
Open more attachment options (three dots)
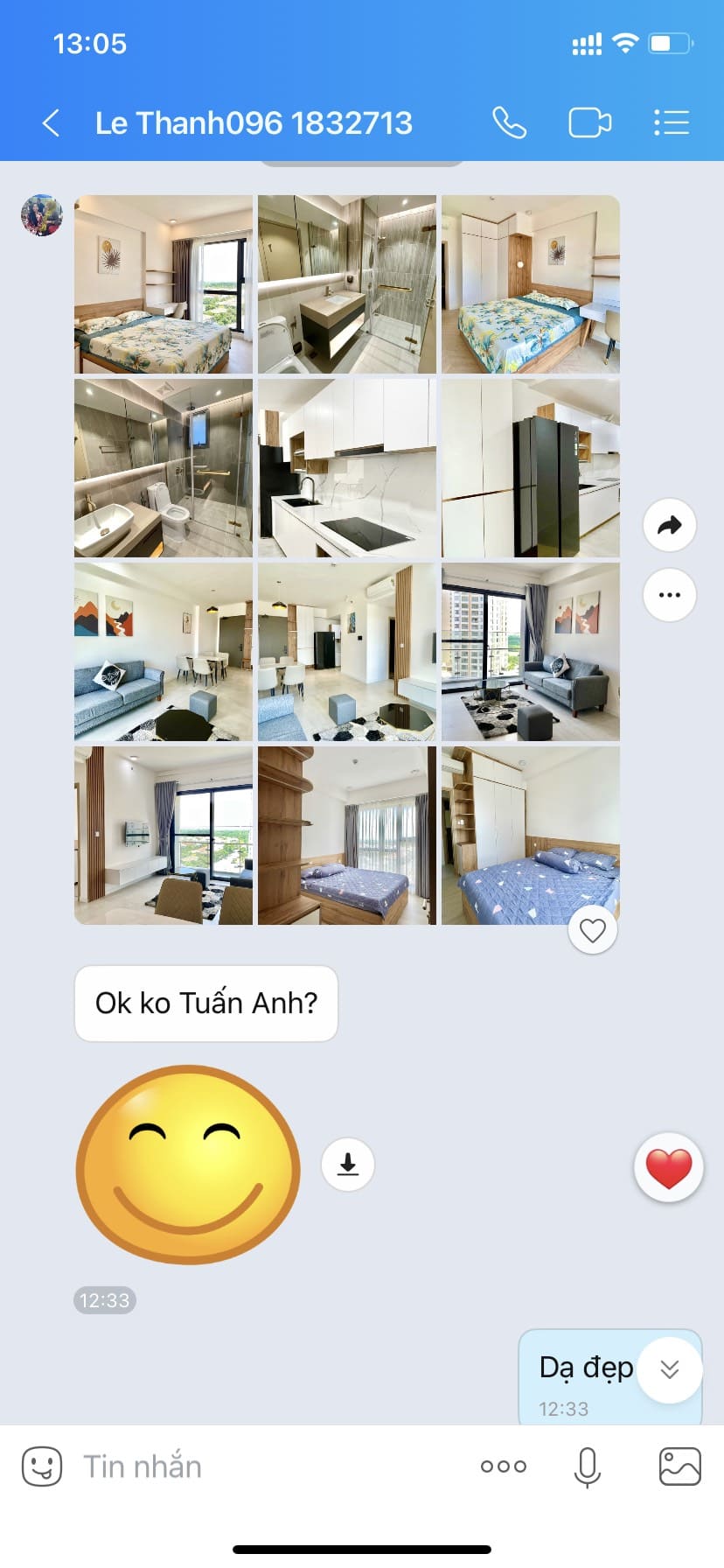tap(504, 1466)
